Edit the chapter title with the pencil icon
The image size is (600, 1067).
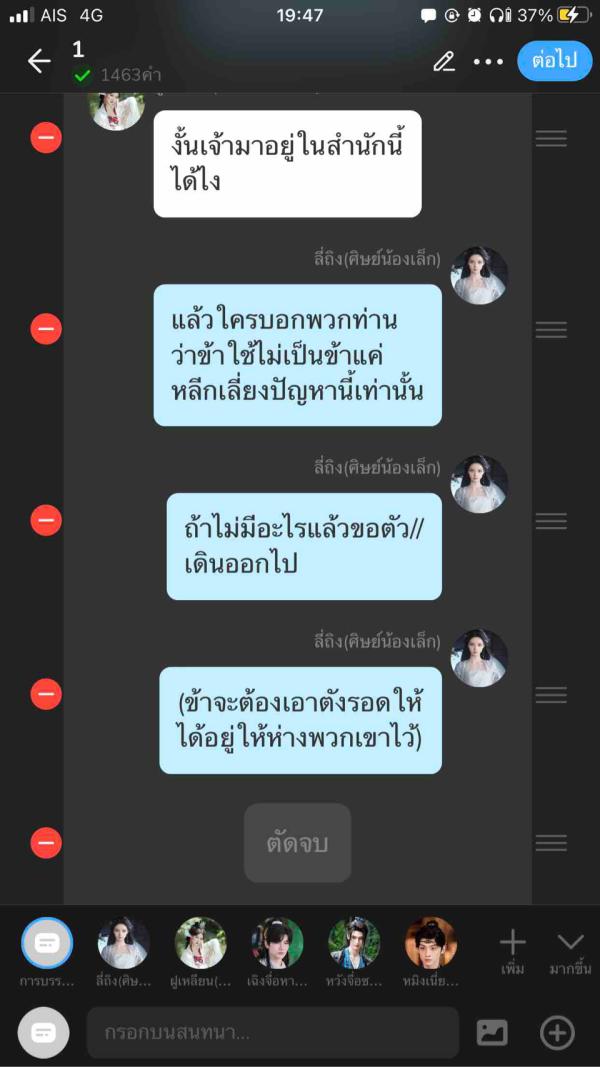pos(444,61)
